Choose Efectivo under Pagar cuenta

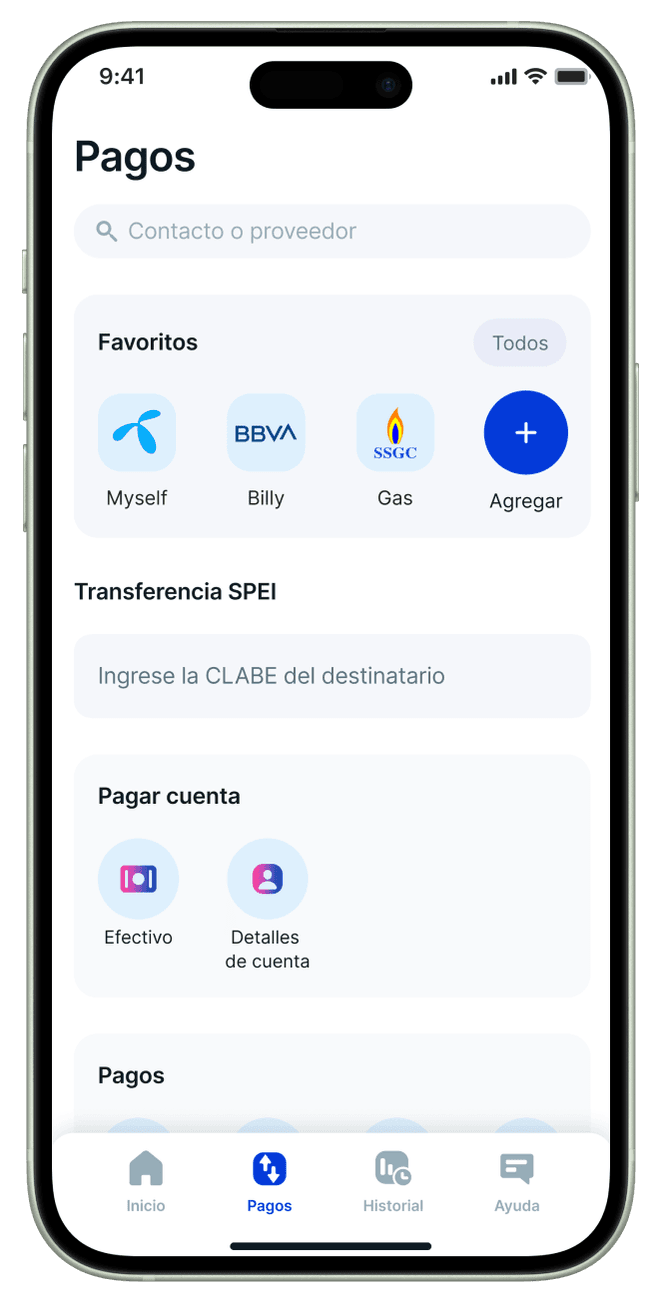click(x=138, y=879)
